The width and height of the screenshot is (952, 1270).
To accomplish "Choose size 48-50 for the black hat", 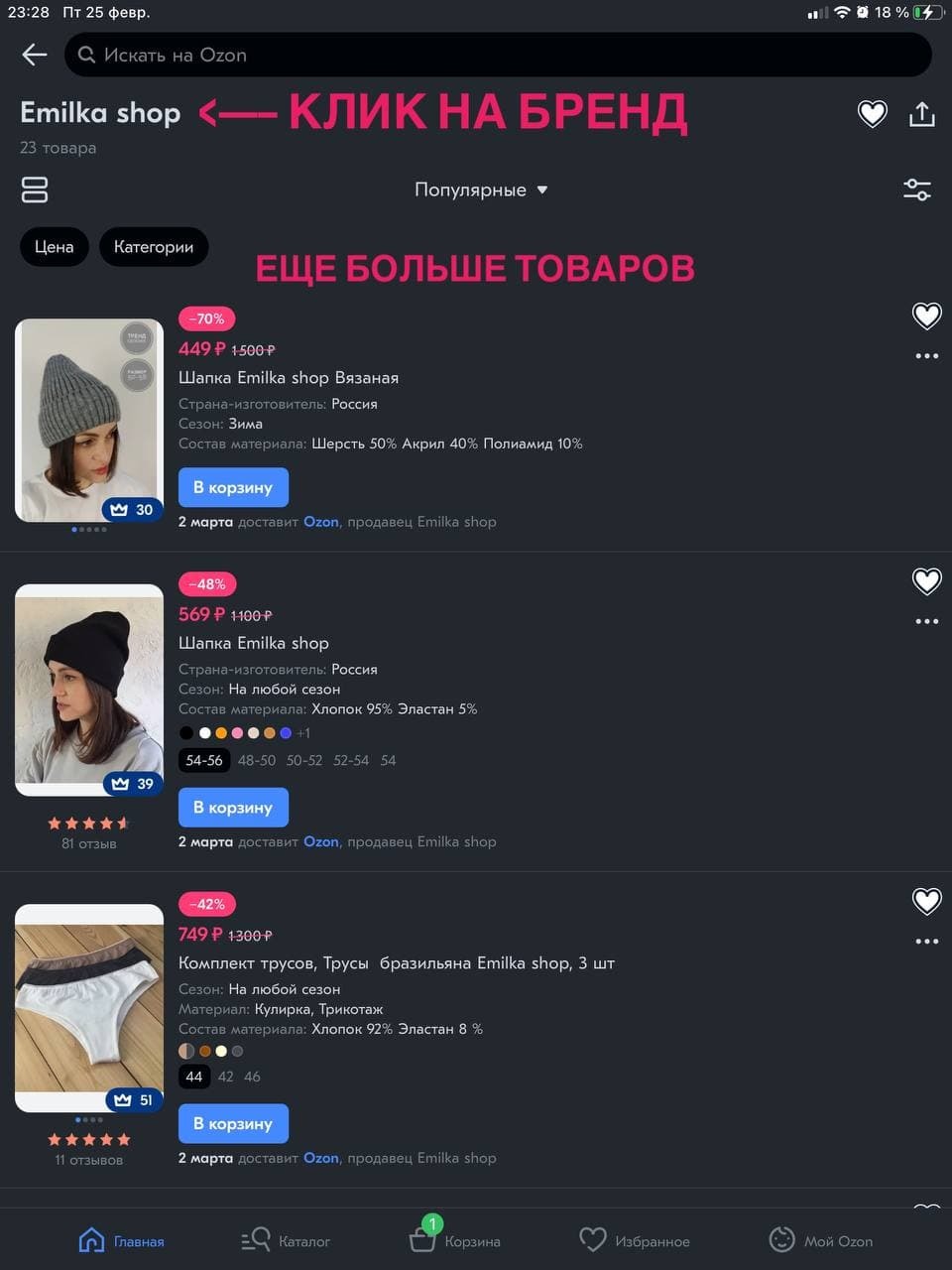I will coord(257,760).
